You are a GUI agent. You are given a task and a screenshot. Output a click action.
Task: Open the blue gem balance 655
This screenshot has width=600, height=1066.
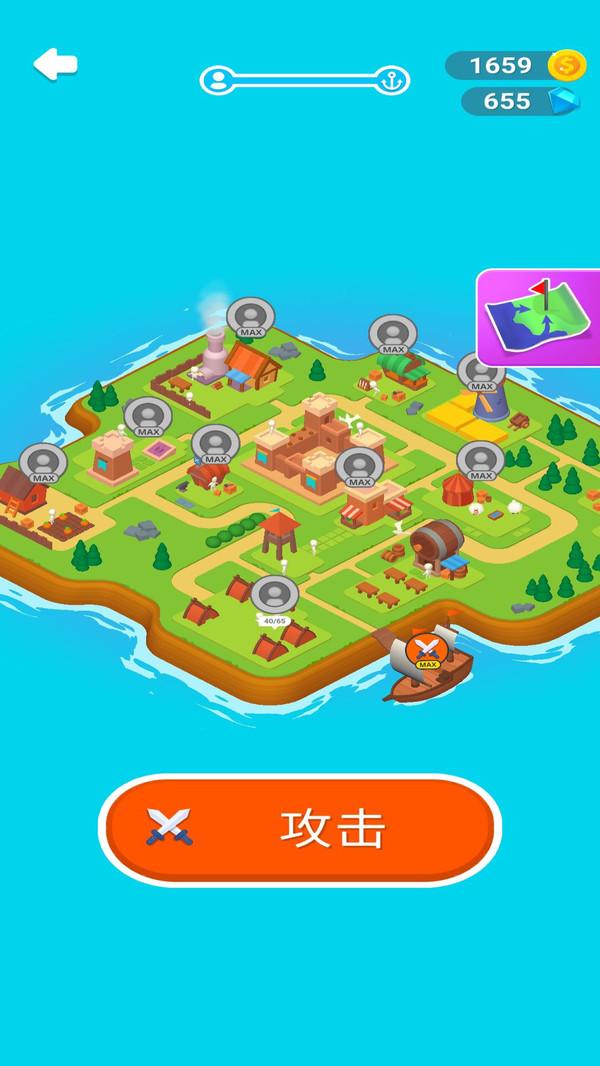click(x=520, y=101)
